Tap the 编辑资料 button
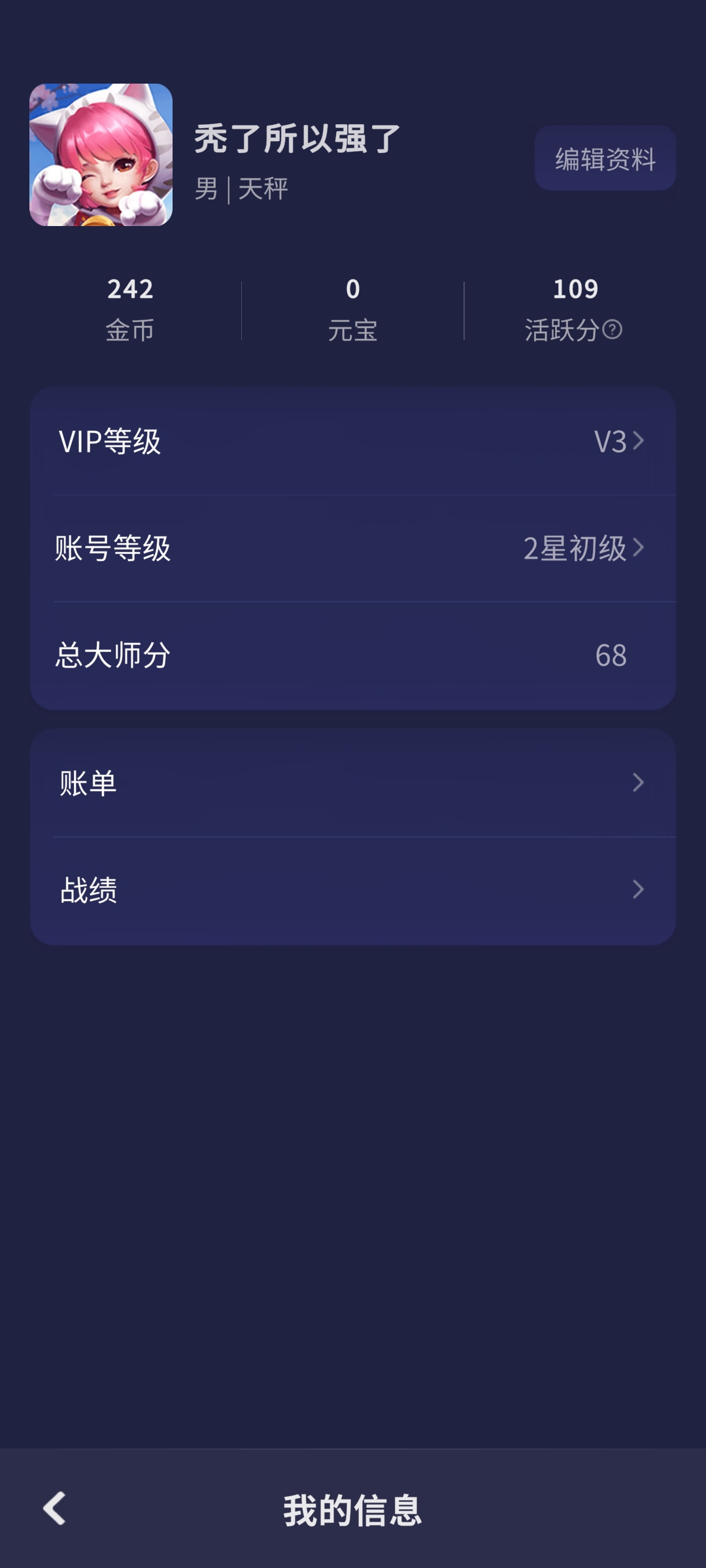Screen dimensions: 706x1568 [605, 159]
